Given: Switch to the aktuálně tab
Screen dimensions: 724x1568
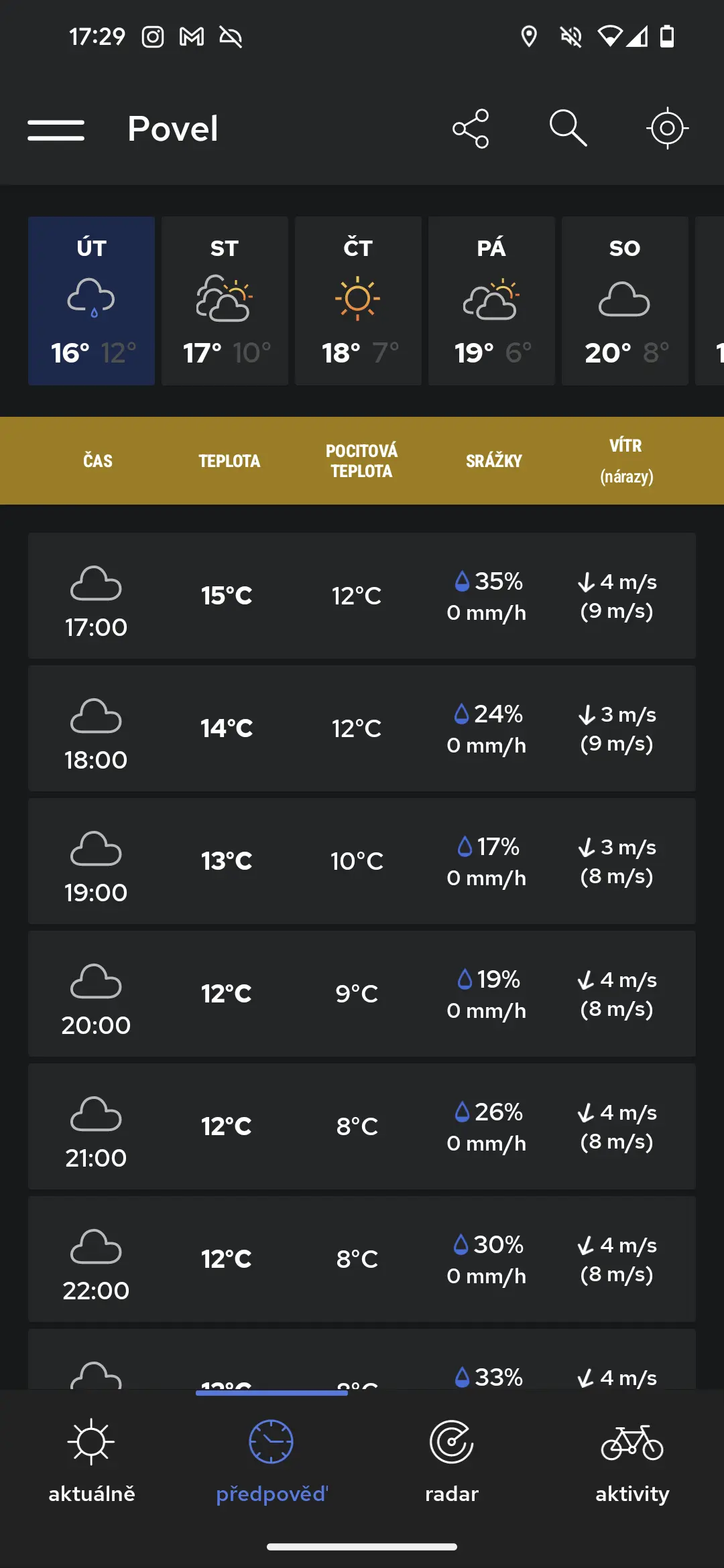Looking at the screenshot, I should 91,1461.
